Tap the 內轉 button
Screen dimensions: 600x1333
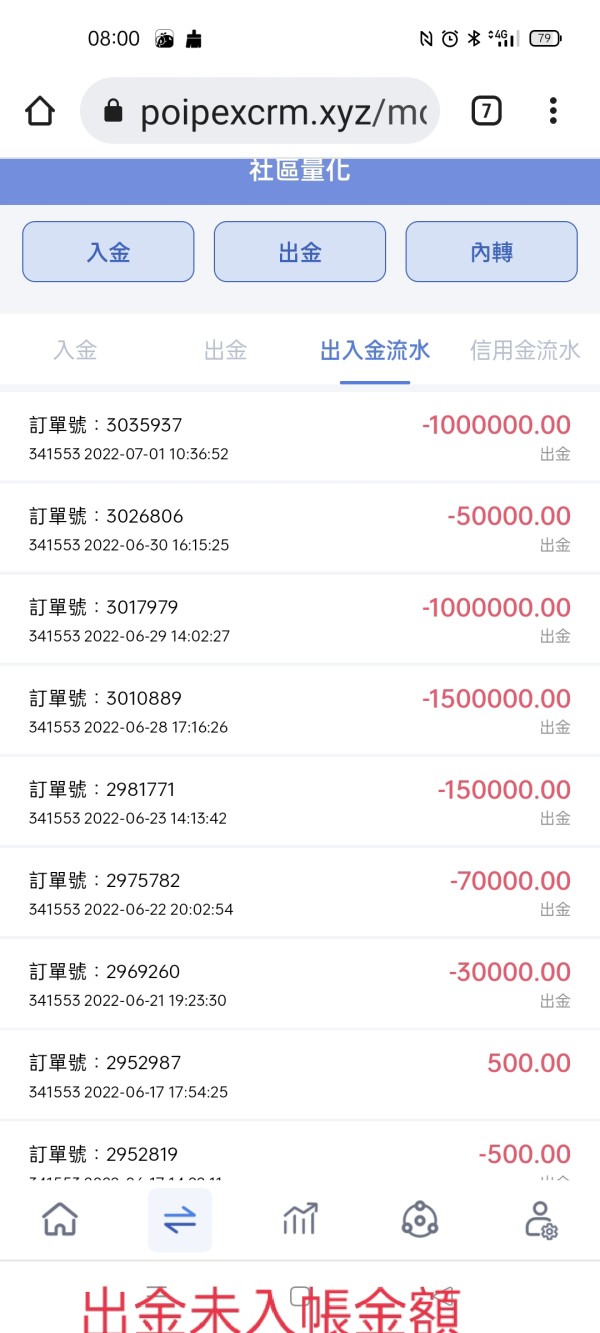point(491,252)
